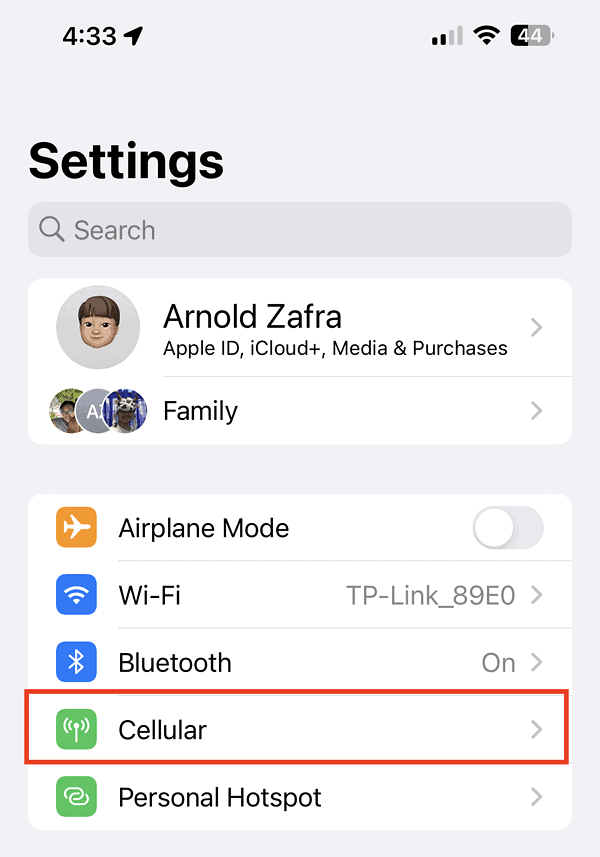Open Family sharing settings

(300, 411)
